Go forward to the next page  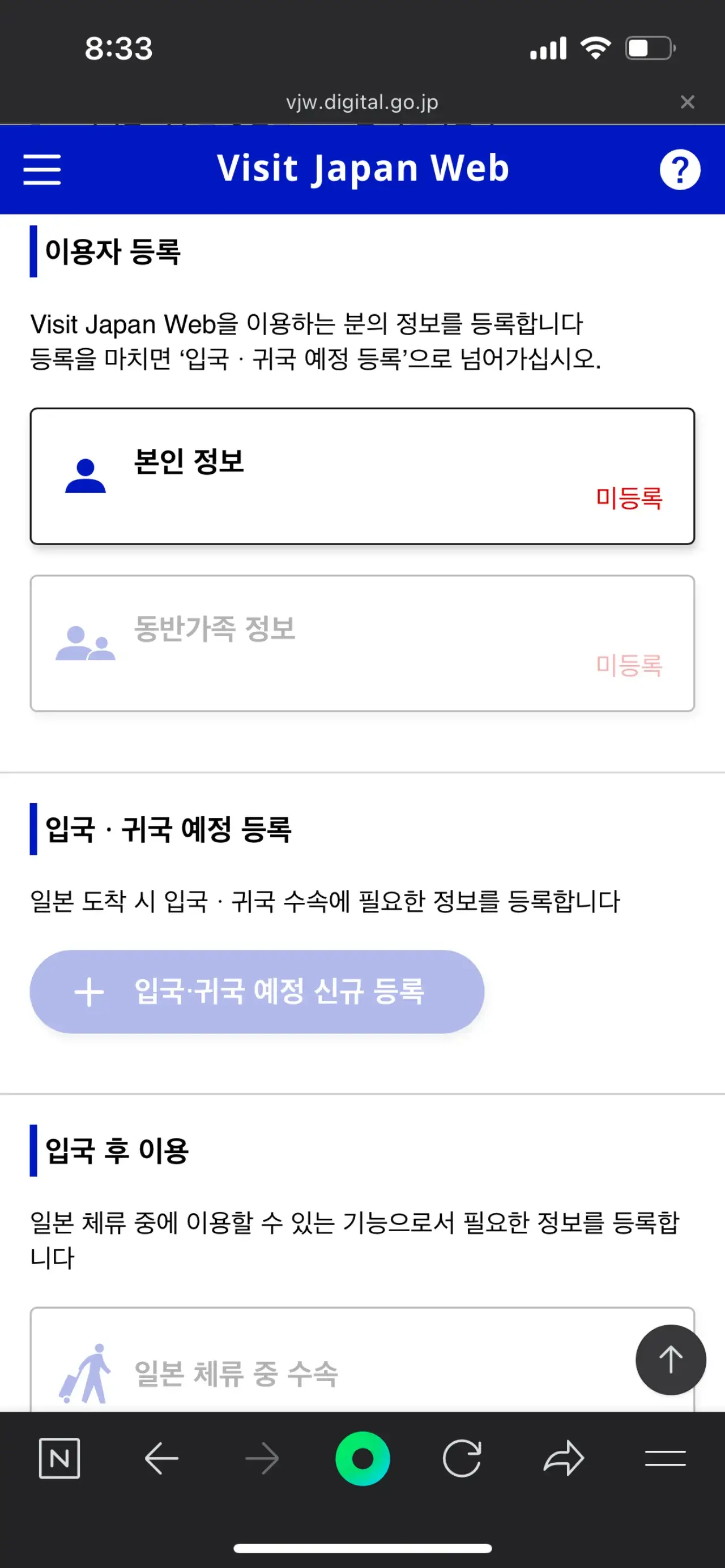pyautogui.click(x=262, y=1458)
